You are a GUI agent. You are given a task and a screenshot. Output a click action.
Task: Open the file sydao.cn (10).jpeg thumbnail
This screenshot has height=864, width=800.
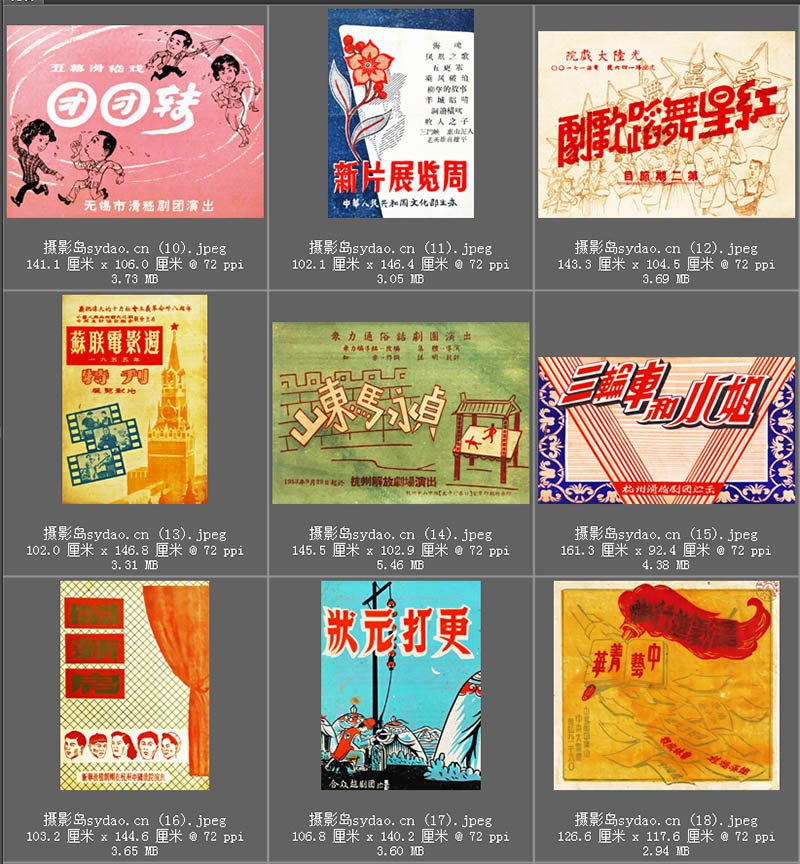[x=135, y=121]
